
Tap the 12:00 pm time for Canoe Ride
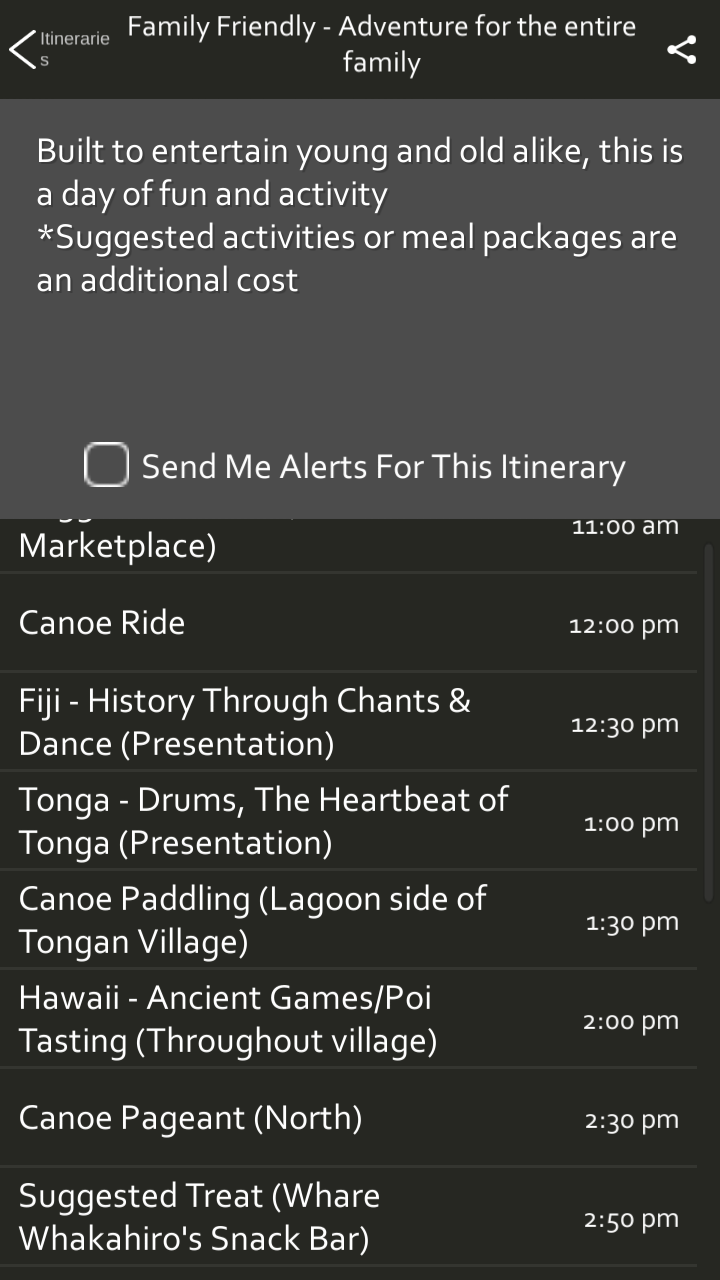point(623,623)
